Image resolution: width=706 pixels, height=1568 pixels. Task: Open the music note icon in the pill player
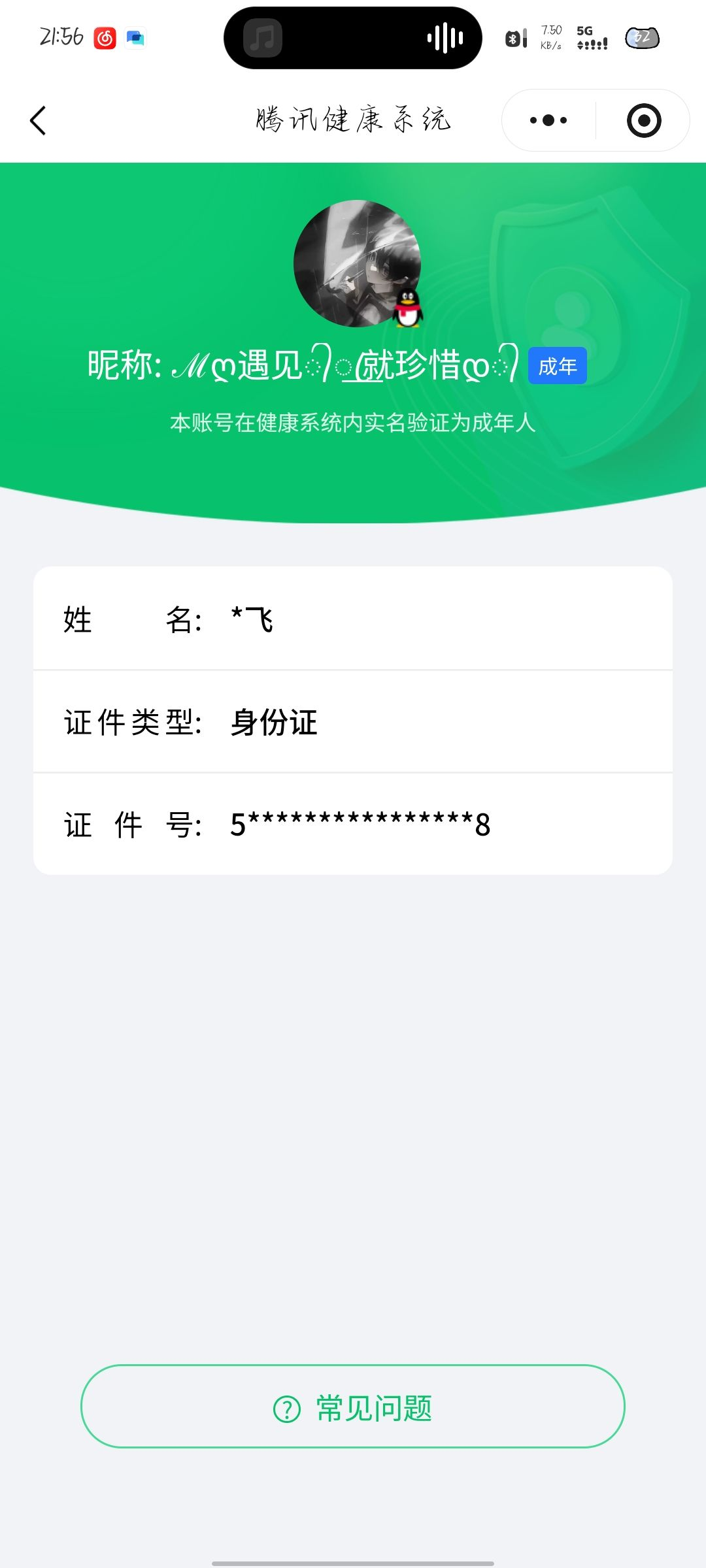point(261,38)
